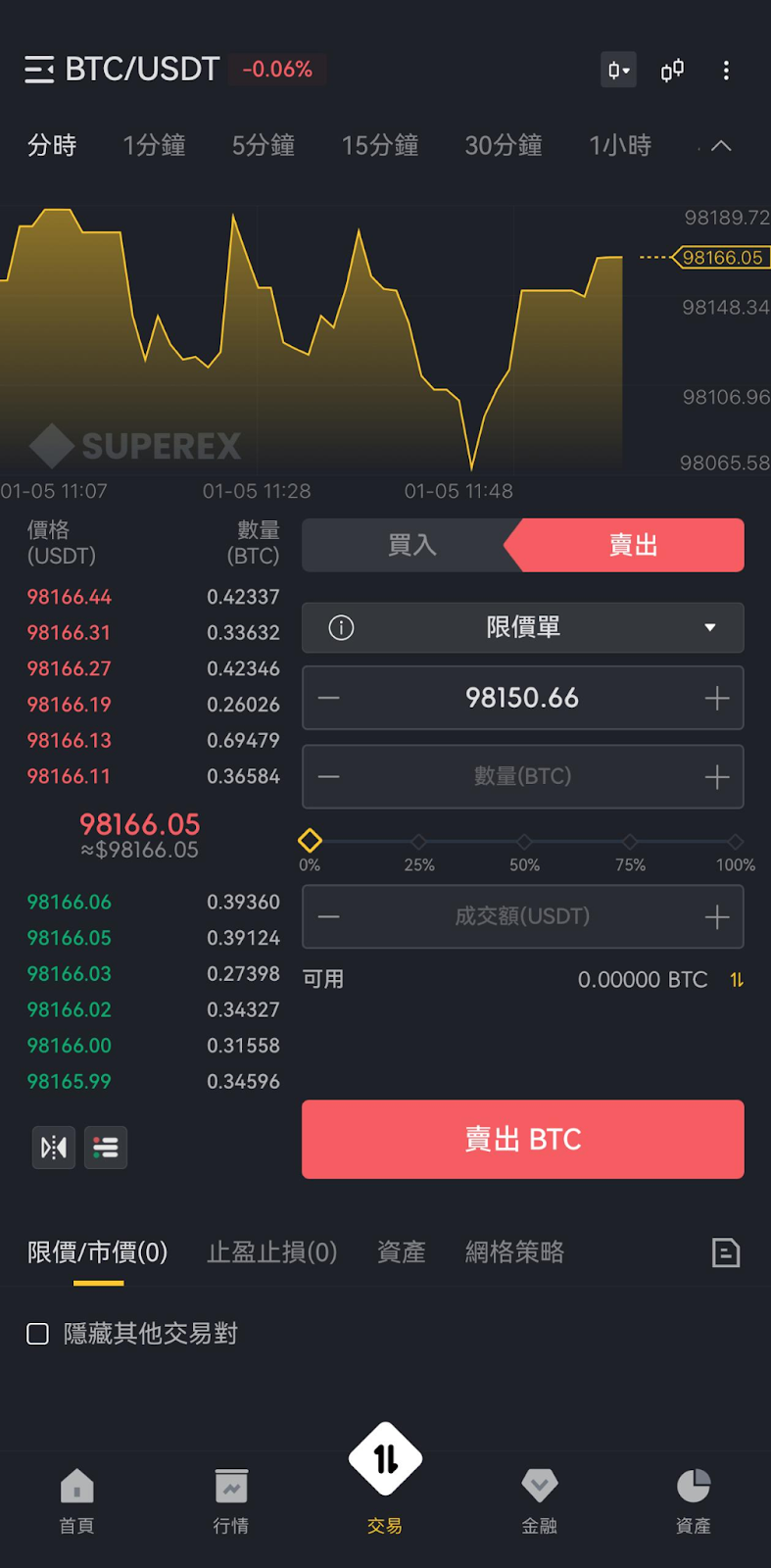Viewport: 771px width, 1568px height.
Task: Tap the 成交額(USDT) total field
Action: [x=522, y=916]
